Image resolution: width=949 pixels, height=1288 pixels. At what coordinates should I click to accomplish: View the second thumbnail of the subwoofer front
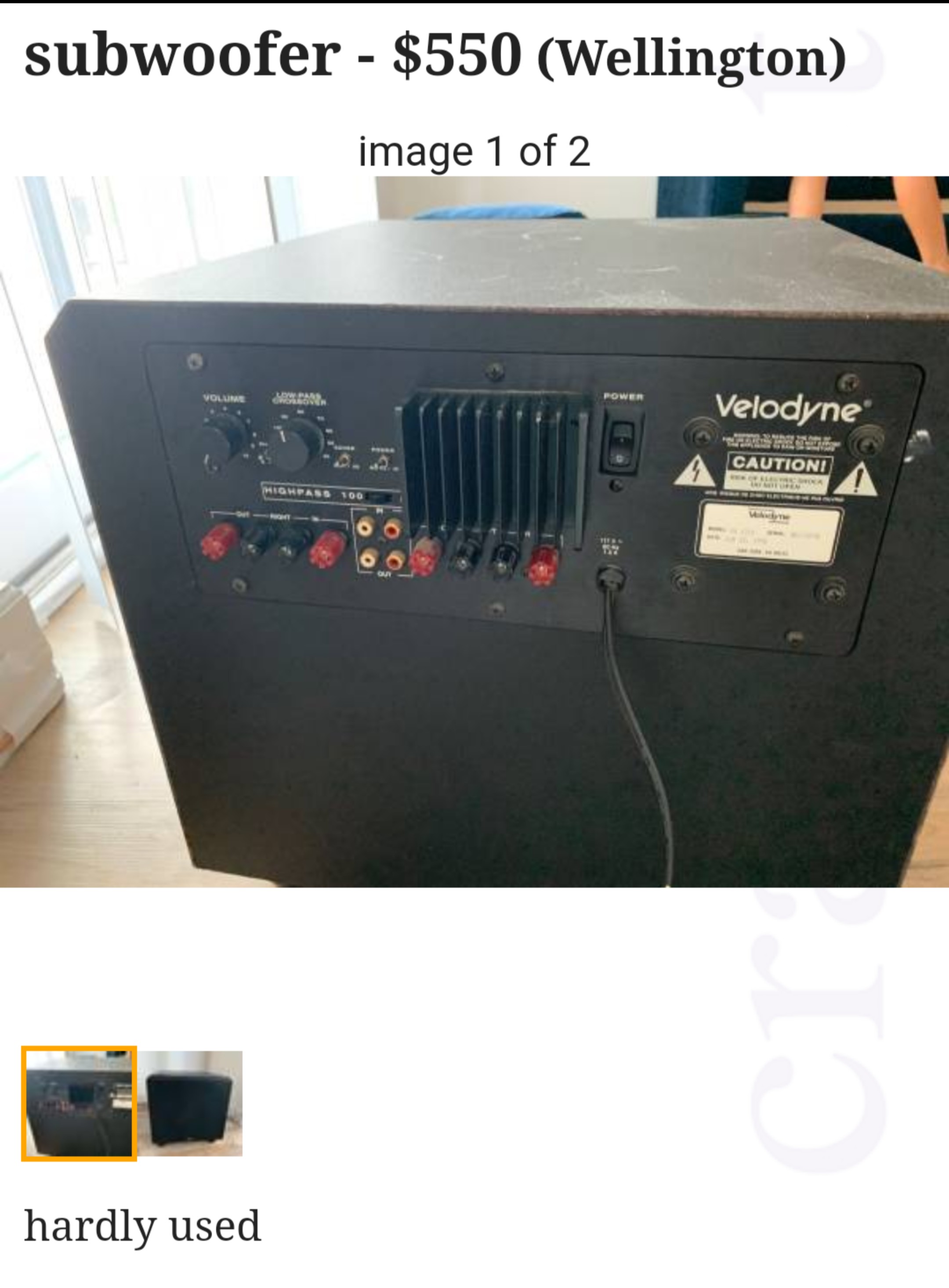pos(190,1103)
